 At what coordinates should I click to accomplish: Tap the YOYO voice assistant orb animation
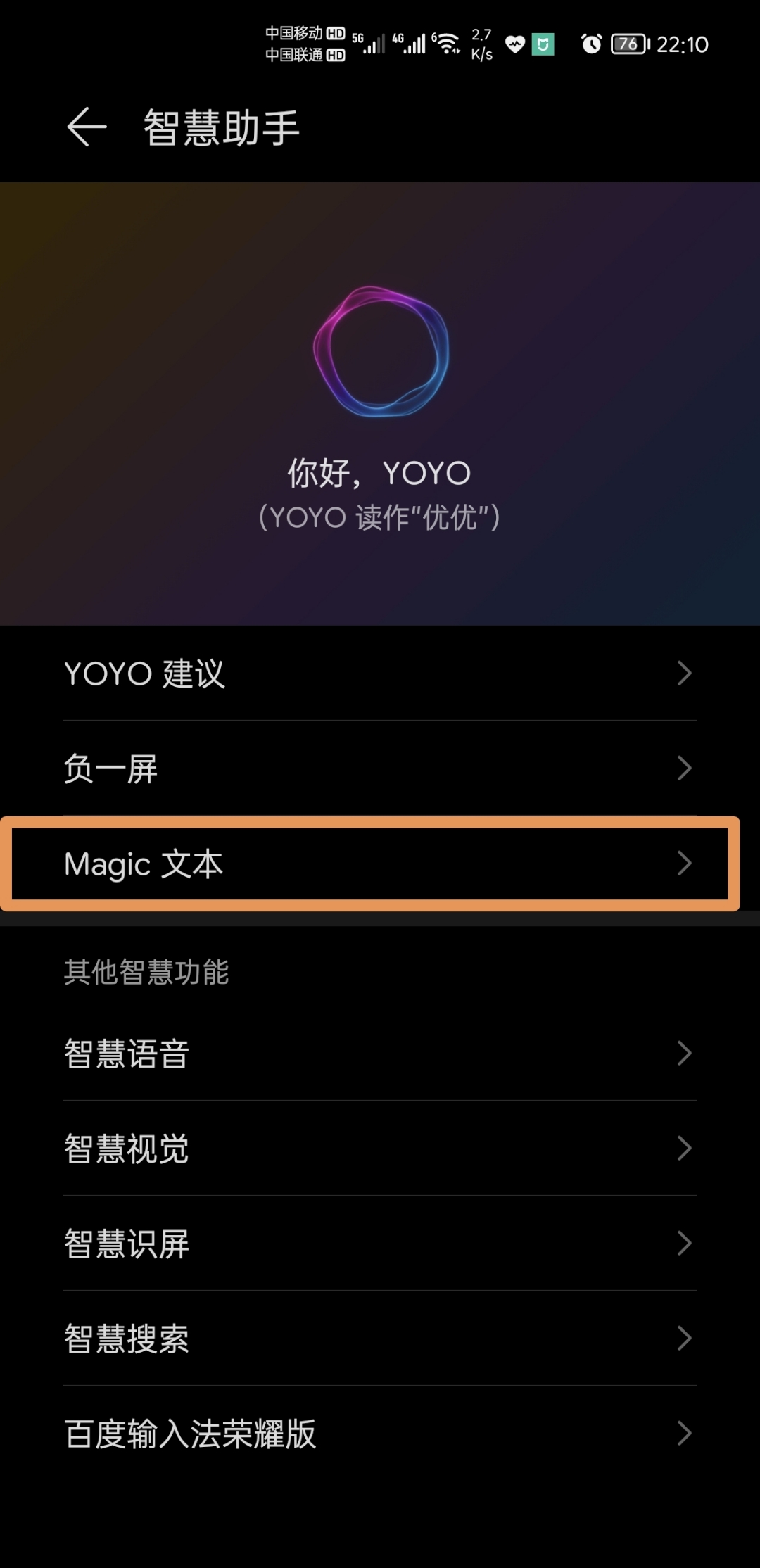point(379,350)
